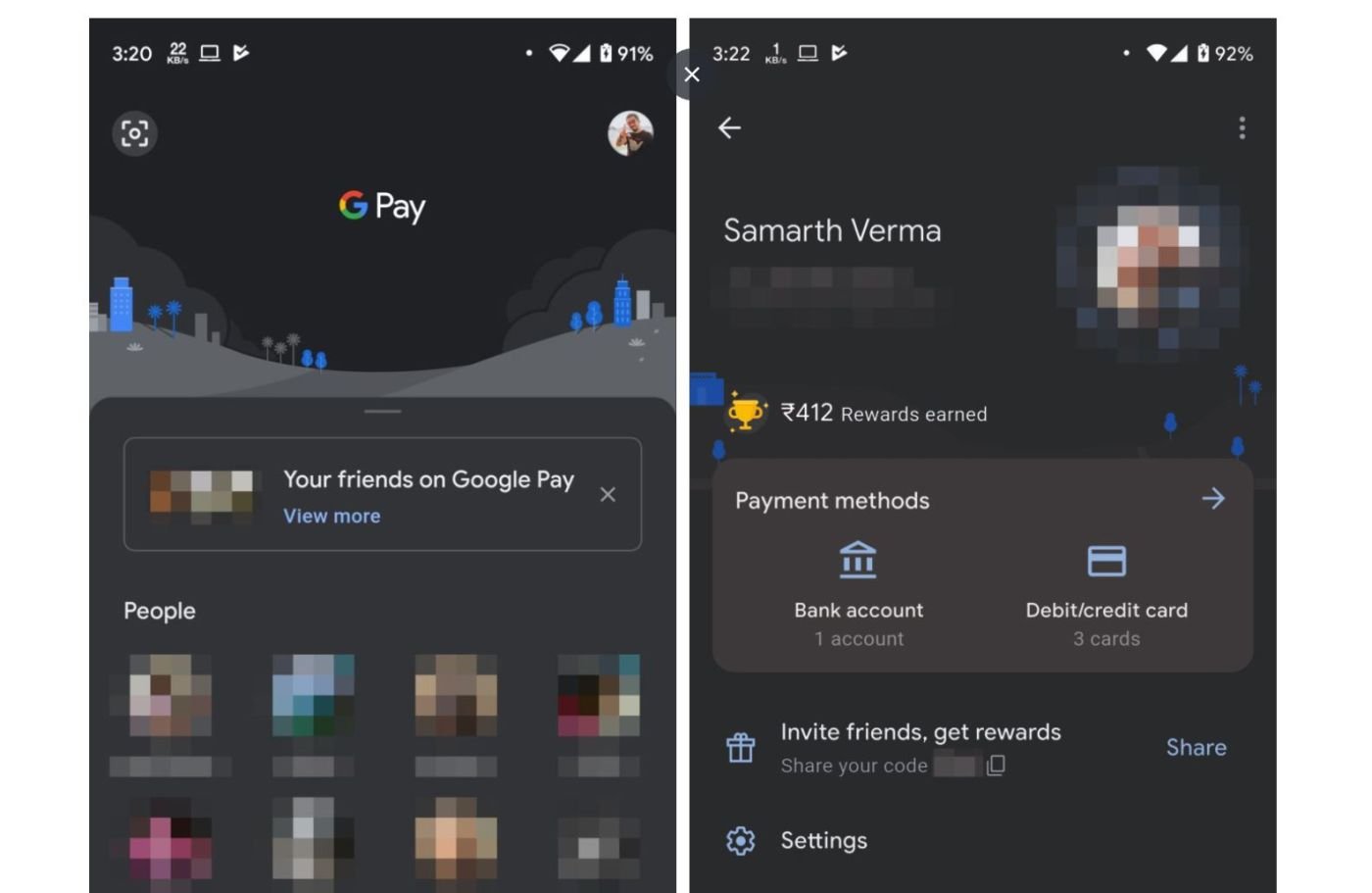Copy the invite referral code
Viewport: 1372px width, 893px height.
996,765
